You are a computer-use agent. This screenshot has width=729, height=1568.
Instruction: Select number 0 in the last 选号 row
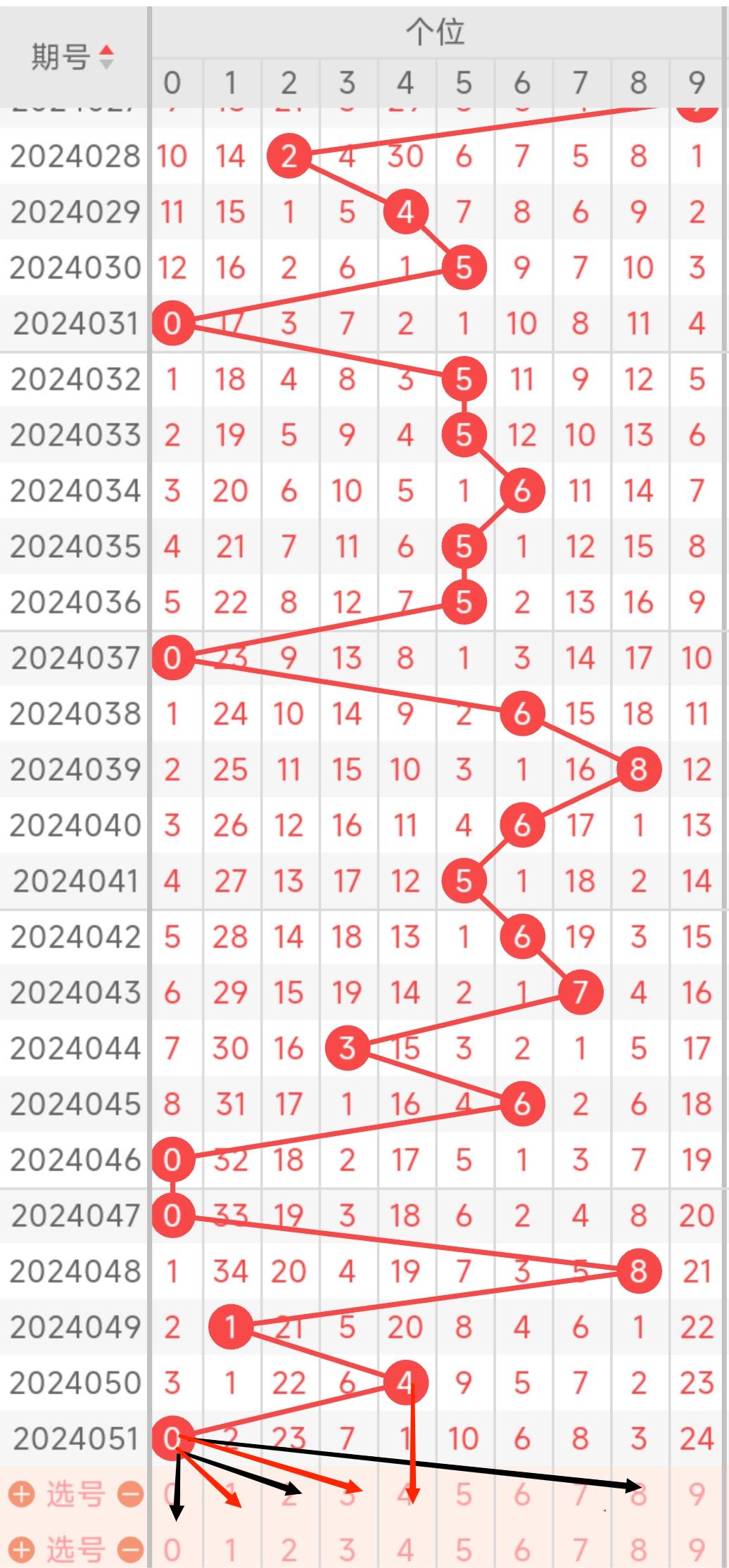(172, 1549)
